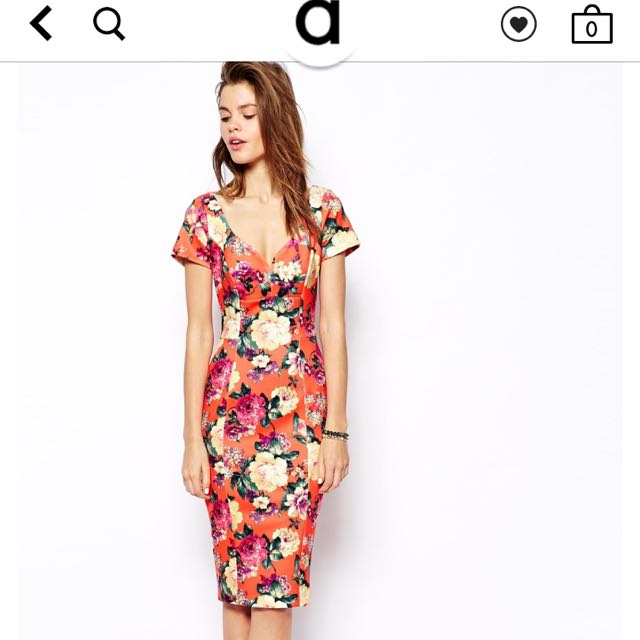Open the shopping bag
This screenshot has height=640, width=640.
click(x=591, y=24)
